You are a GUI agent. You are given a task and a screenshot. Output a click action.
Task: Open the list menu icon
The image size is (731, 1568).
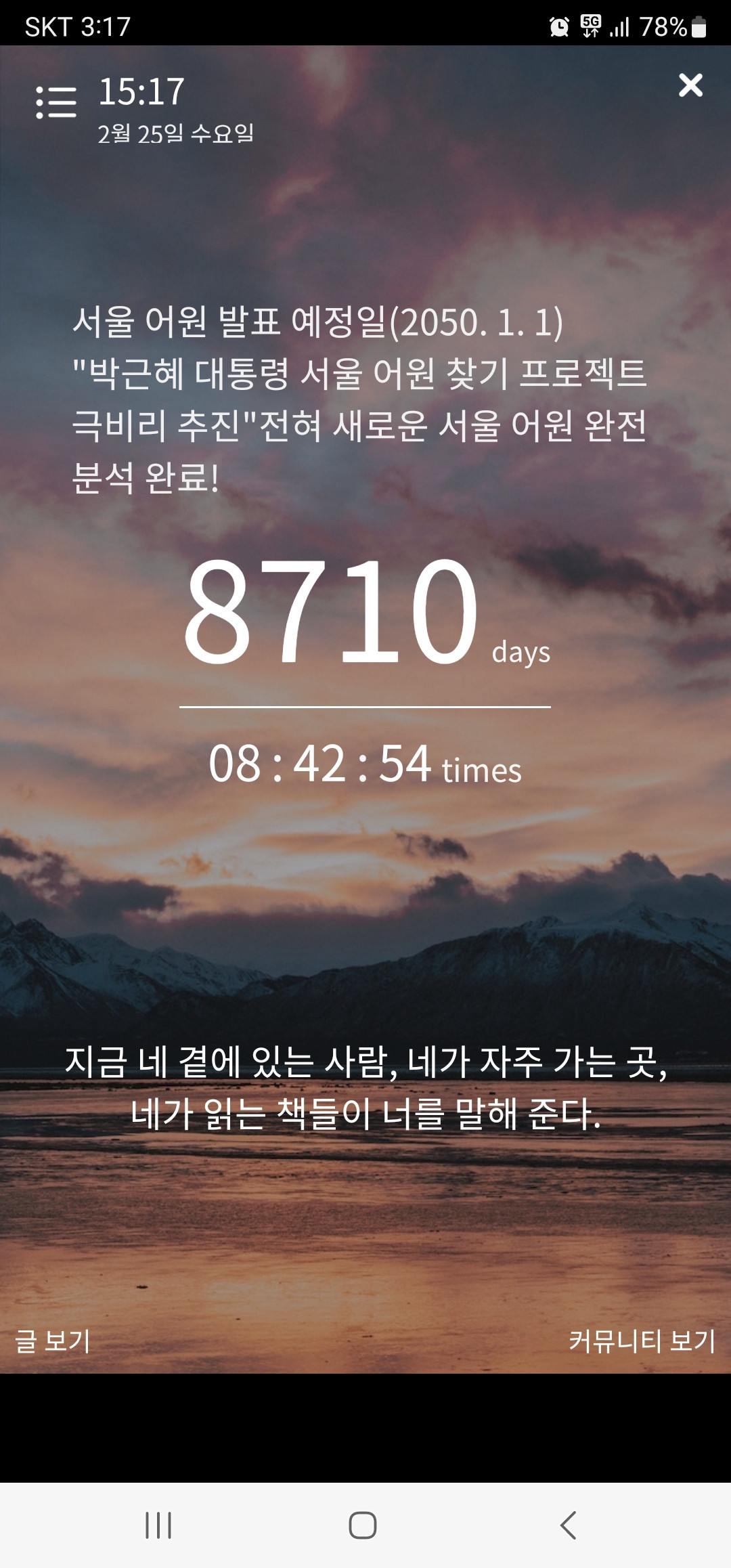click(x=56, y=102)
